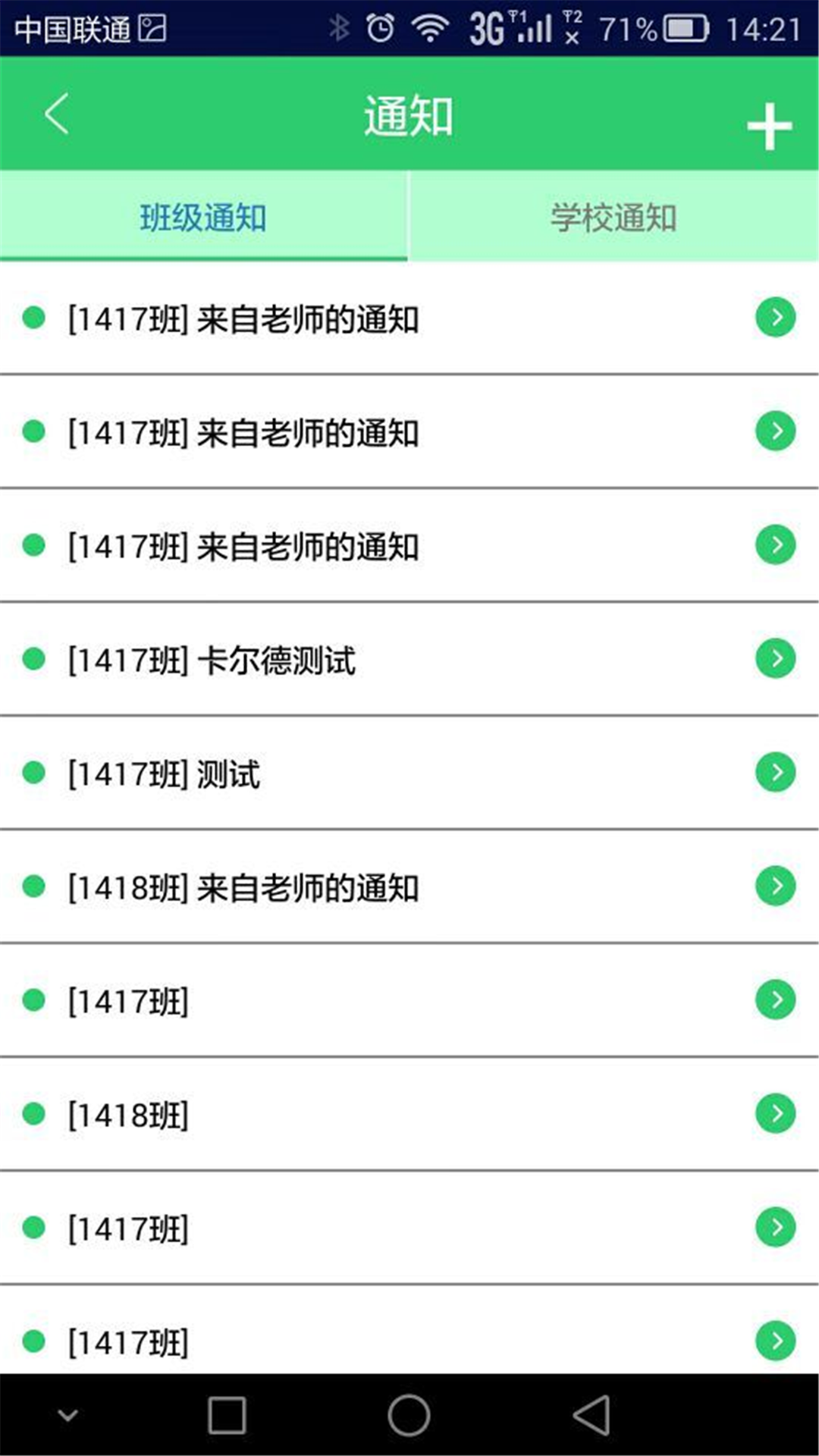Open details of [1418班] 来自老师的通知
This screenshot has width=819, height=1456.
tap(776, 884)
